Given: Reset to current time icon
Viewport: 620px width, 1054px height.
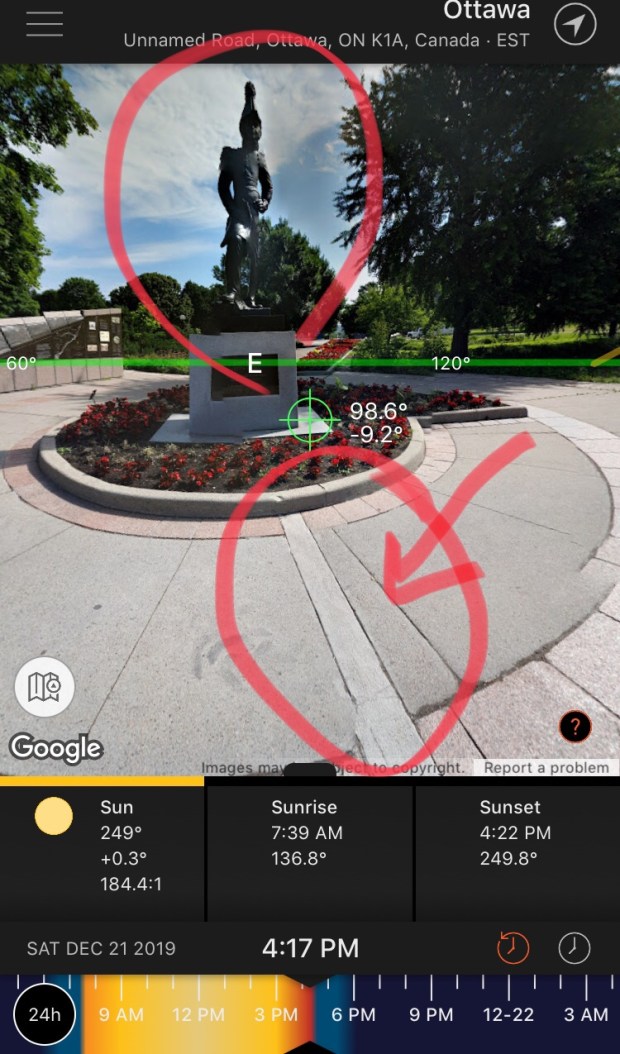Looking at the screenshot, I should tap(513, 947).
